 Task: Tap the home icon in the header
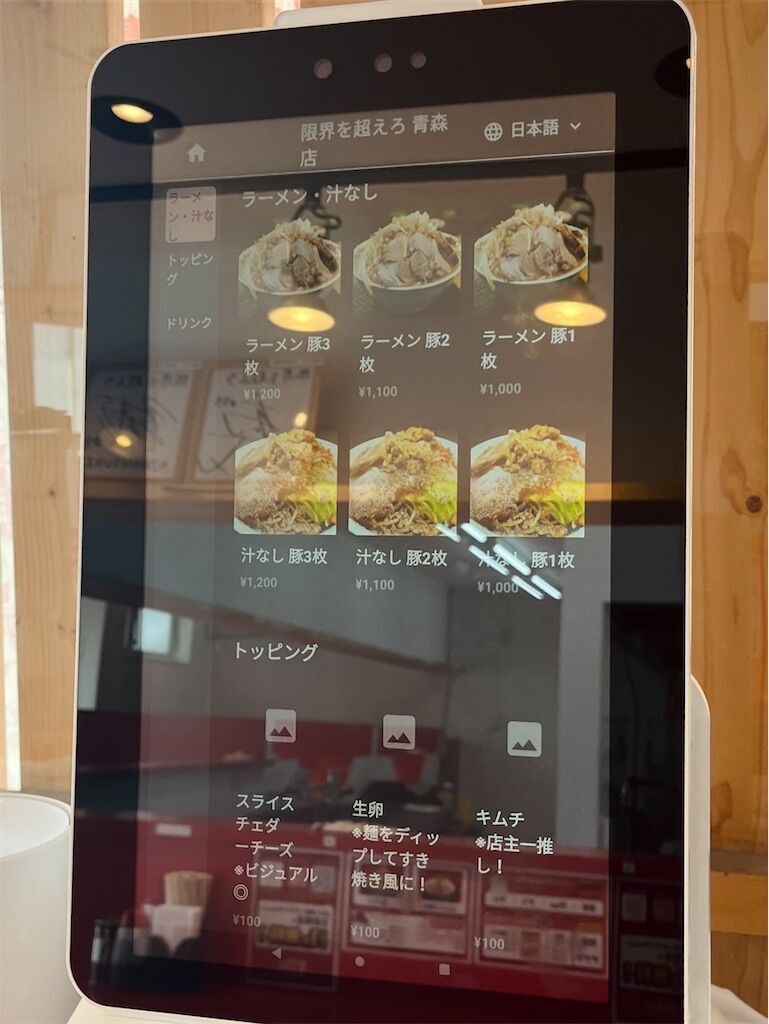(196, 153)
